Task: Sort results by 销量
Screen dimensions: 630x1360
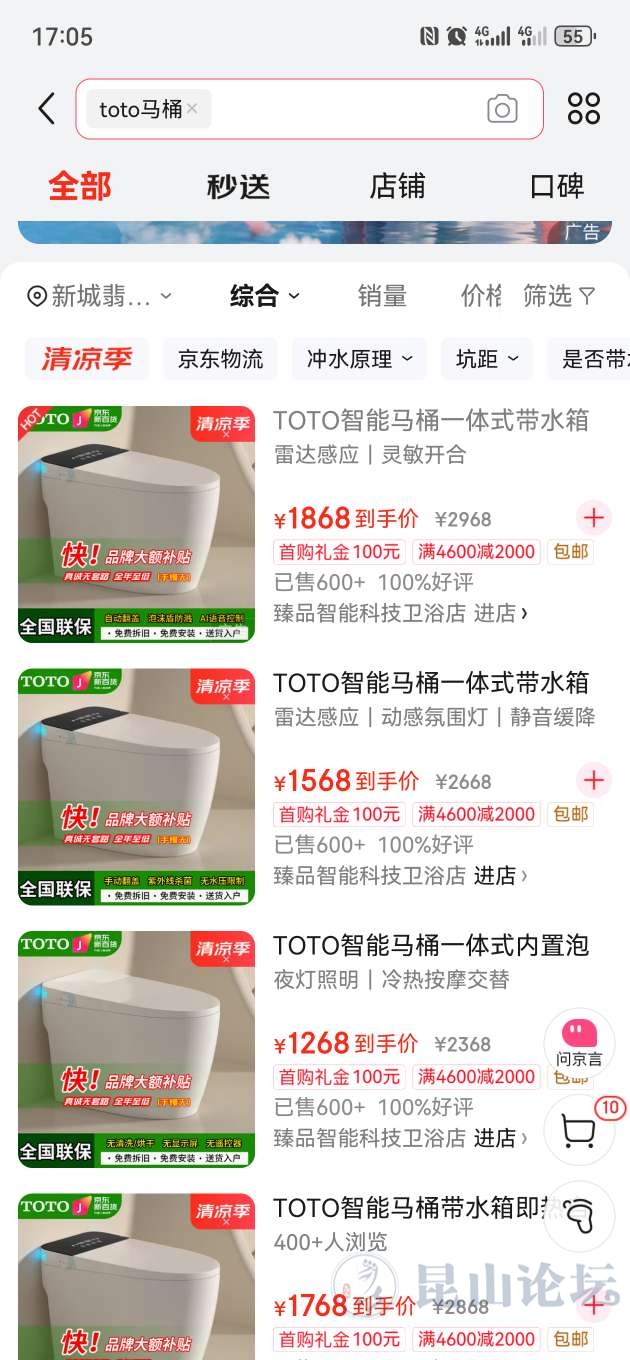Action: [382, 296]
